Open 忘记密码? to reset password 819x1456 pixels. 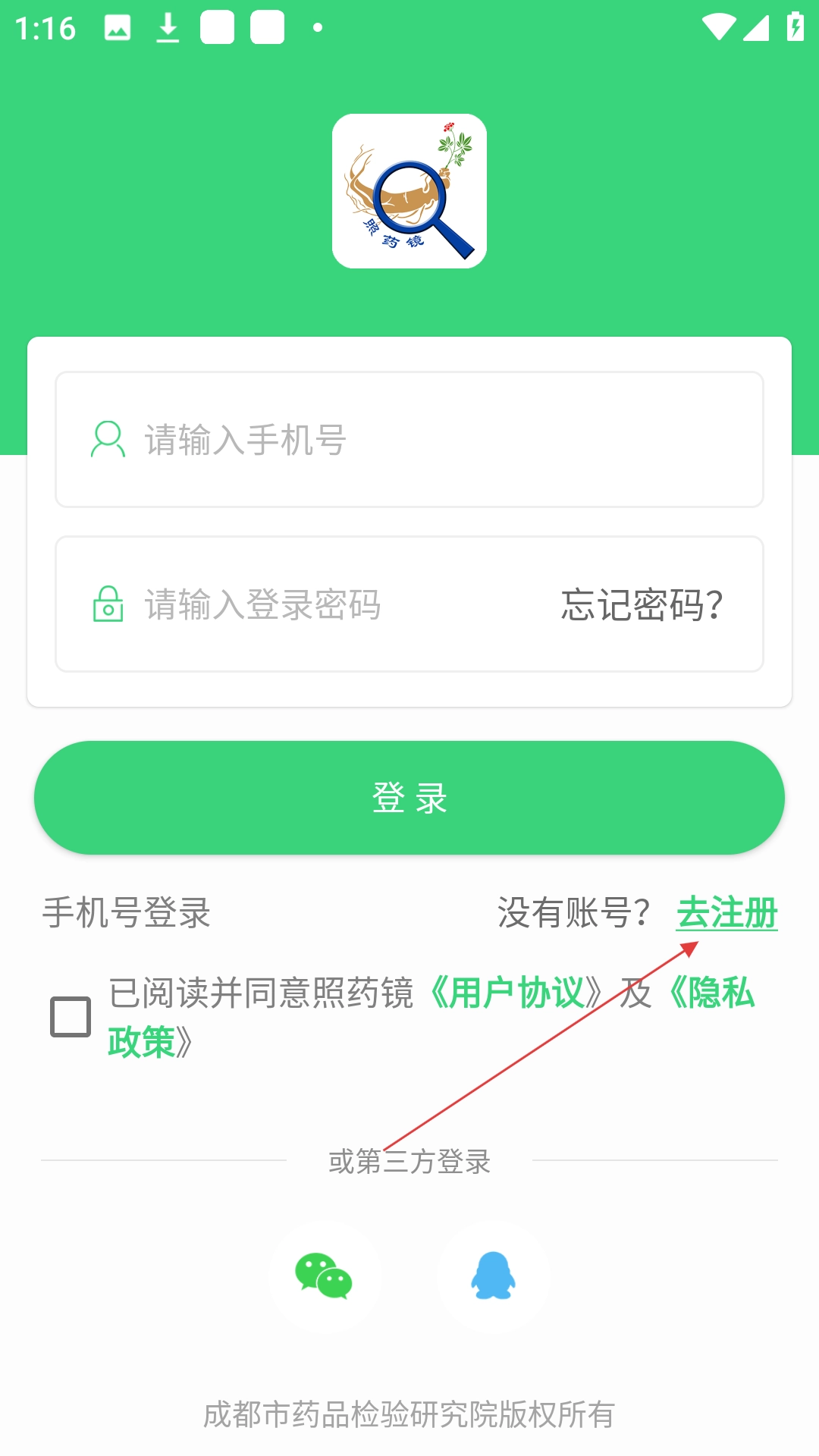click(642, 605)
